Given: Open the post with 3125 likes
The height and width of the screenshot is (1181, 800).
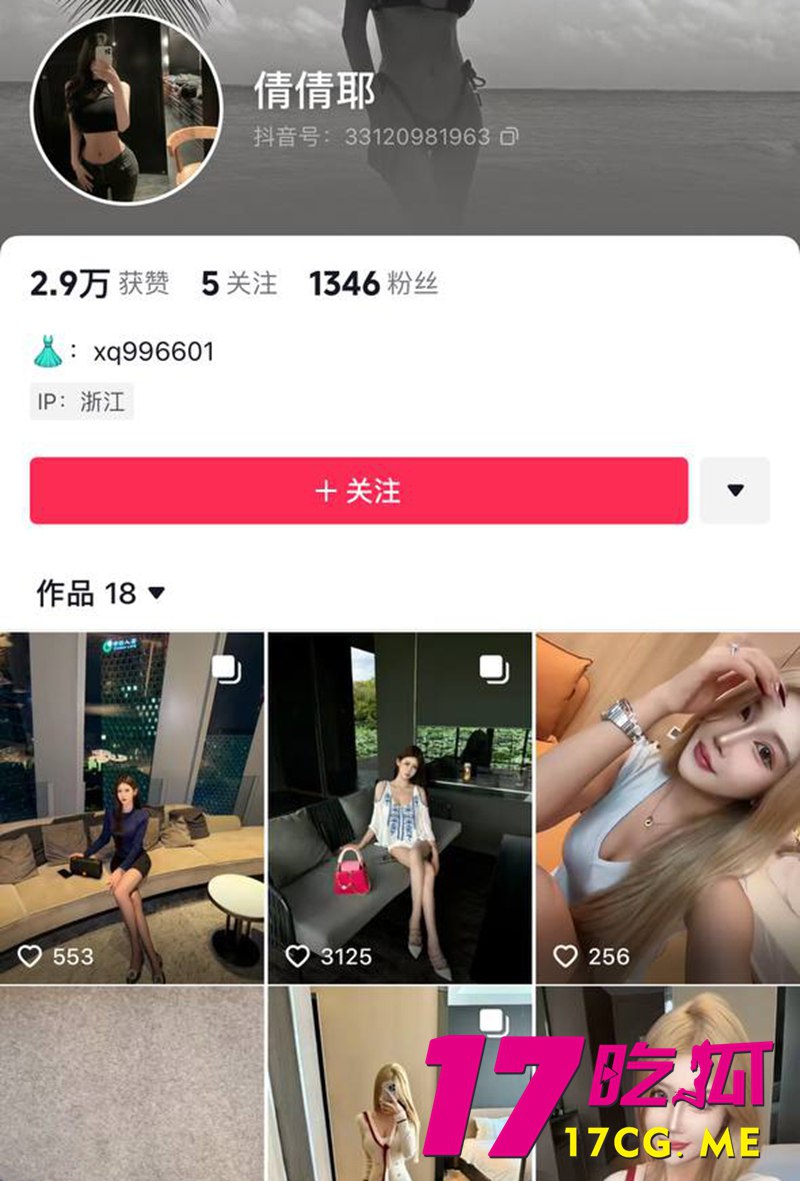Looking at the screenshot, I should (x=400, y=807).
